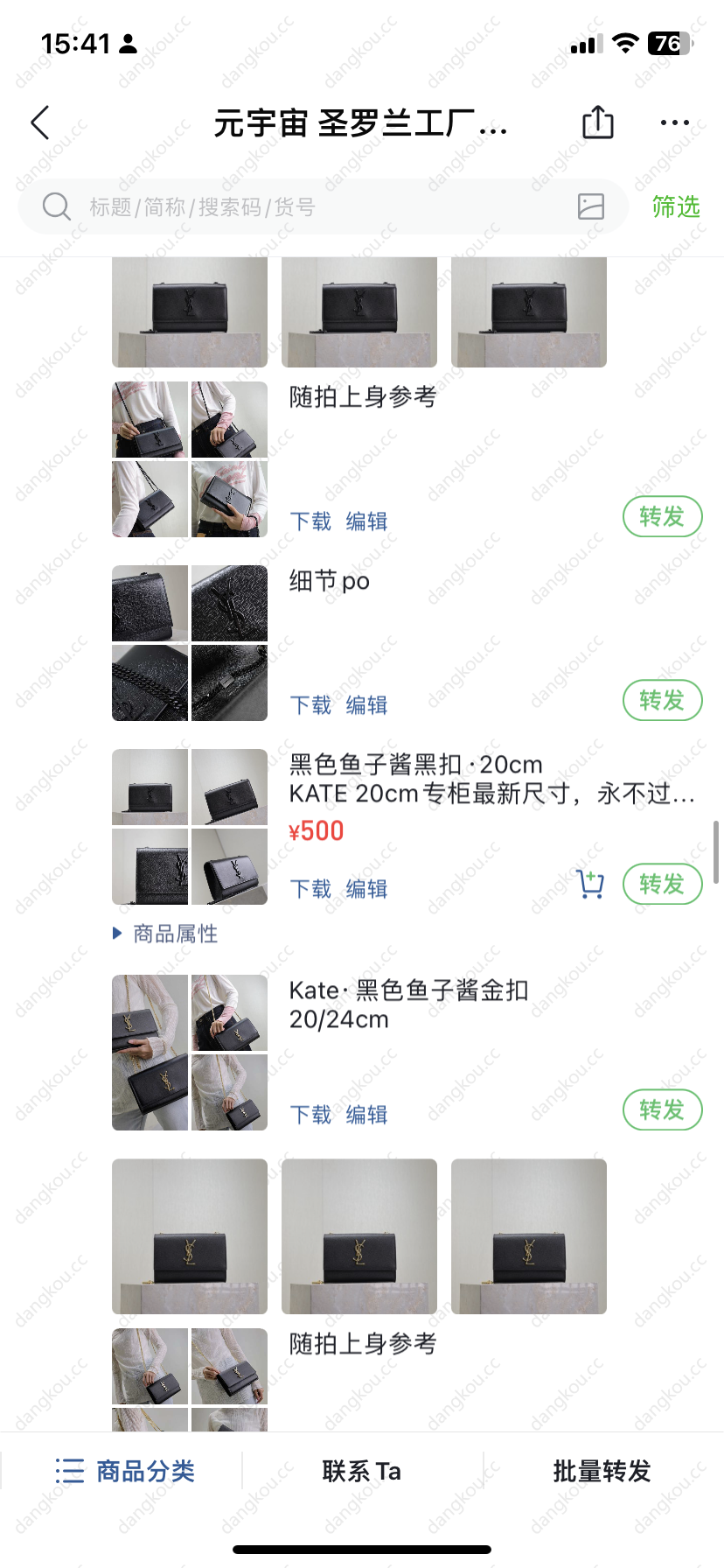Screen dimensions: 724x1568
Task: Add the ¥500 KATE 20cm bag to cart
Action: tap(591, 885)
